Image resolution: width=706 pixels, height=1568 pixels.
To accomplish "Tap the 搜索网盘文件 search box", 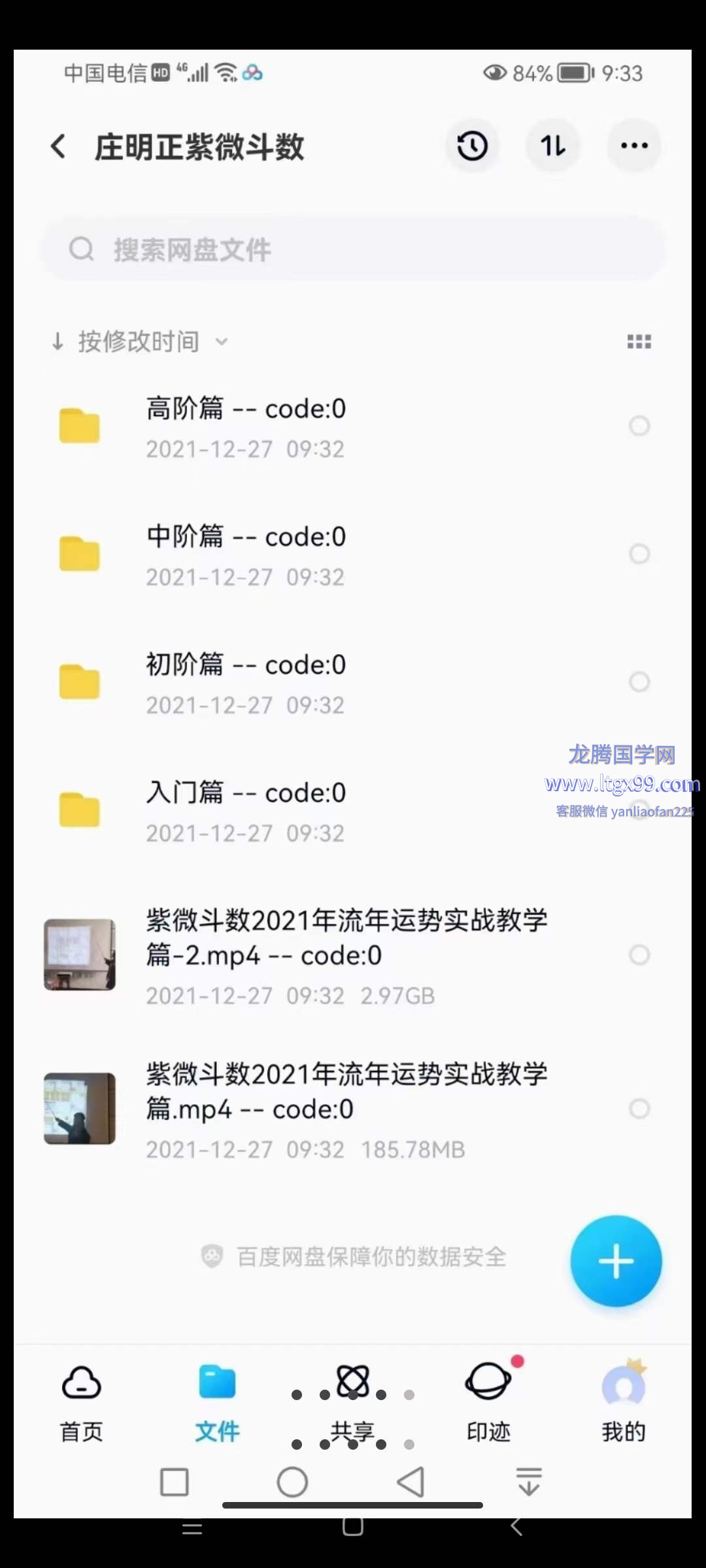I will click(353, 250).
